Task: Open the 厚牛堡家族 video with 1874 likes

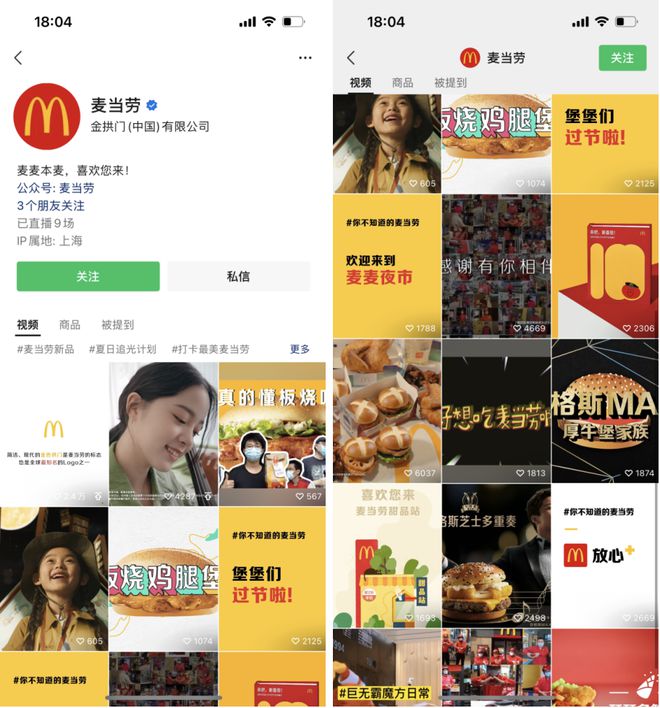Action: coord(605,410)
